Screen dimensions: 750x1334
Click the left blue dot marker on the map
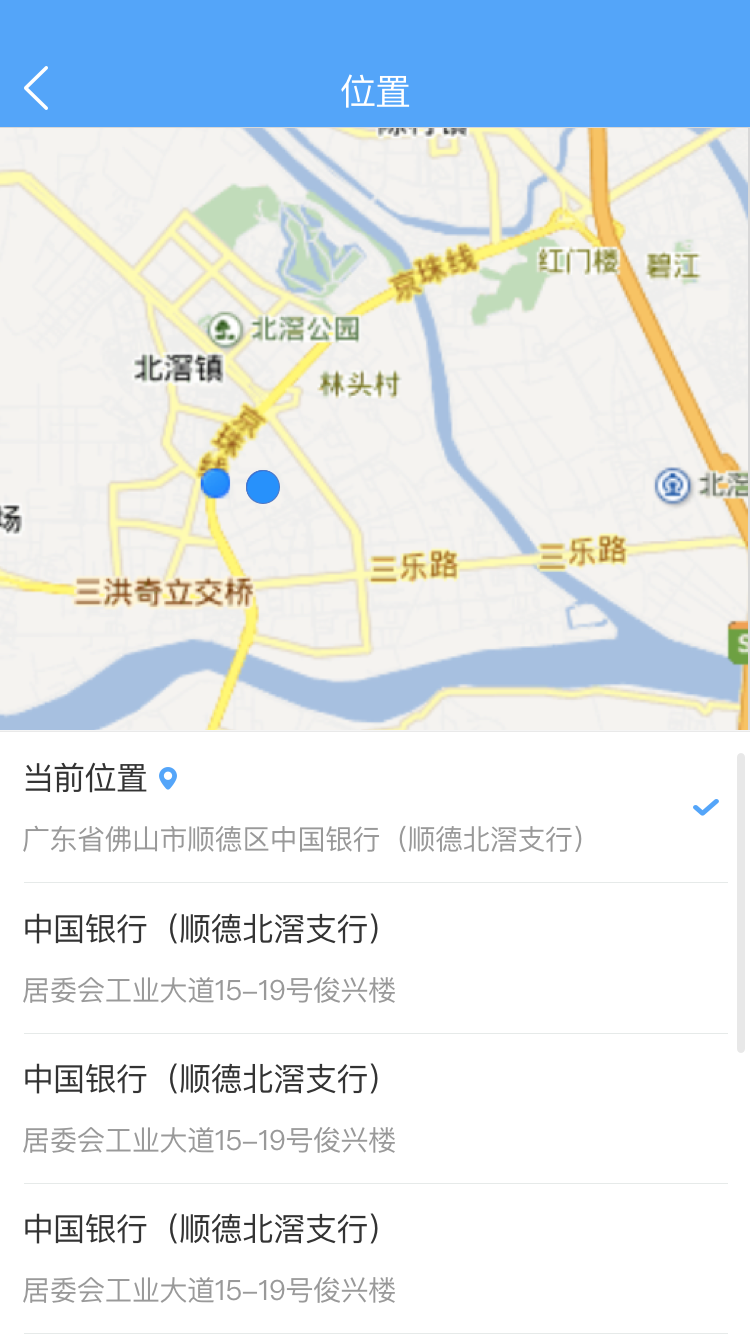[x=214, y=482]
